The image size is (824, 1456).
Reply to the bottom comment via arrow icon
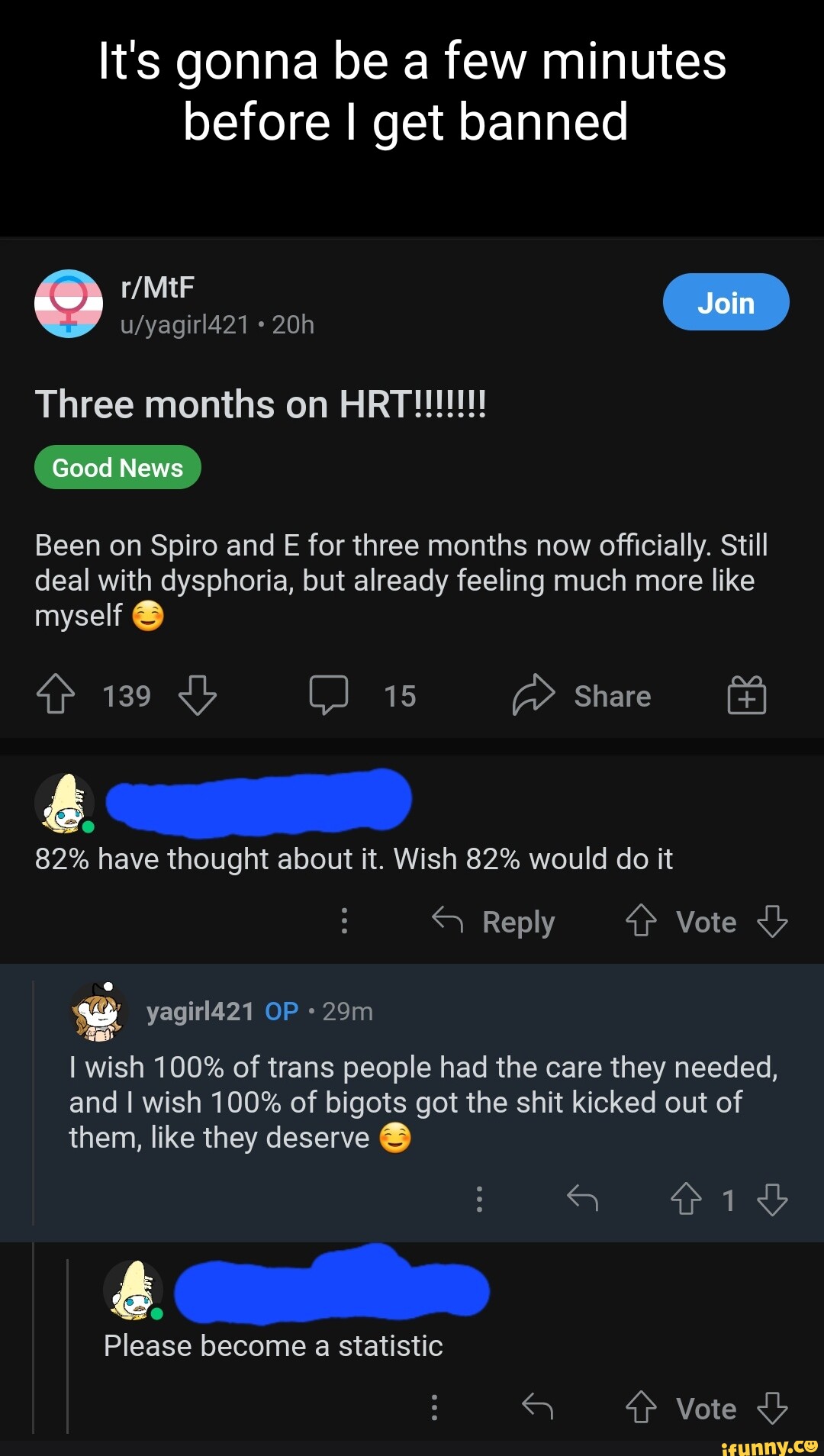click(535, 1409)
